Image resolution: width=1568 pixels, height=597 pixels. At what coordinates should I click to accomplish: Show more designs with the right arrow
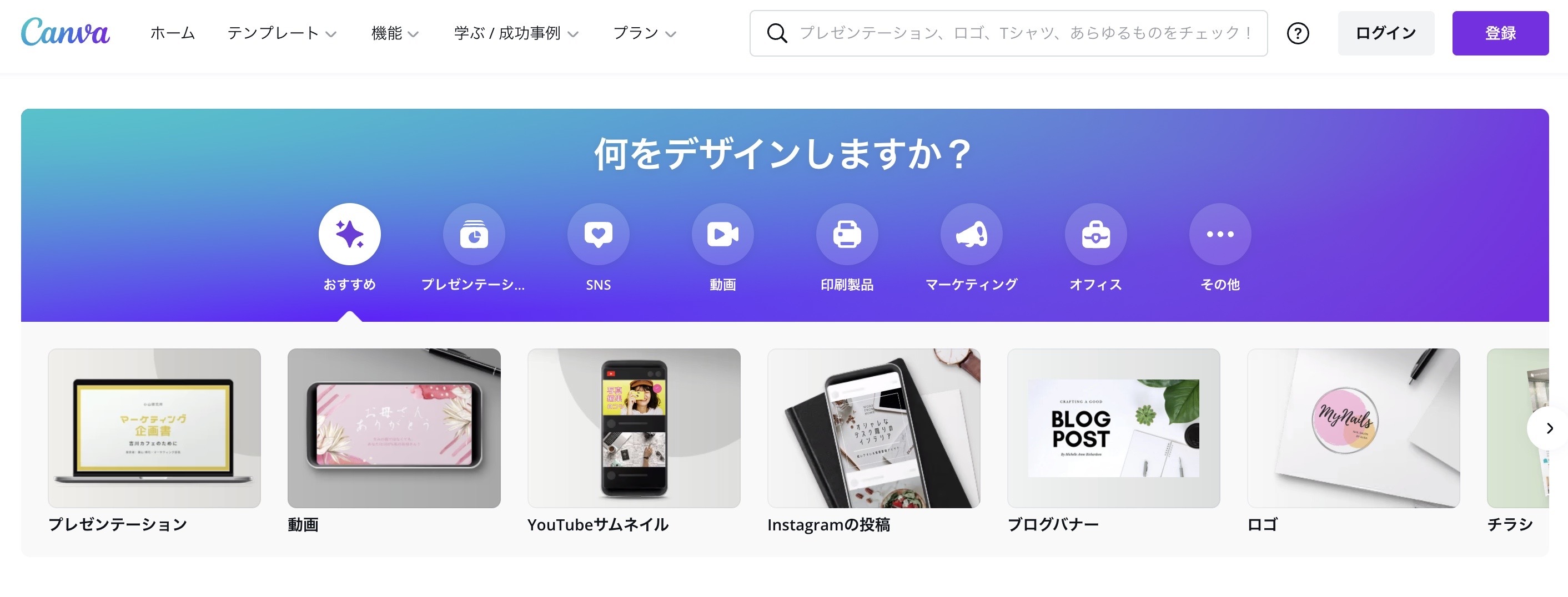[x=1548, y=428]
